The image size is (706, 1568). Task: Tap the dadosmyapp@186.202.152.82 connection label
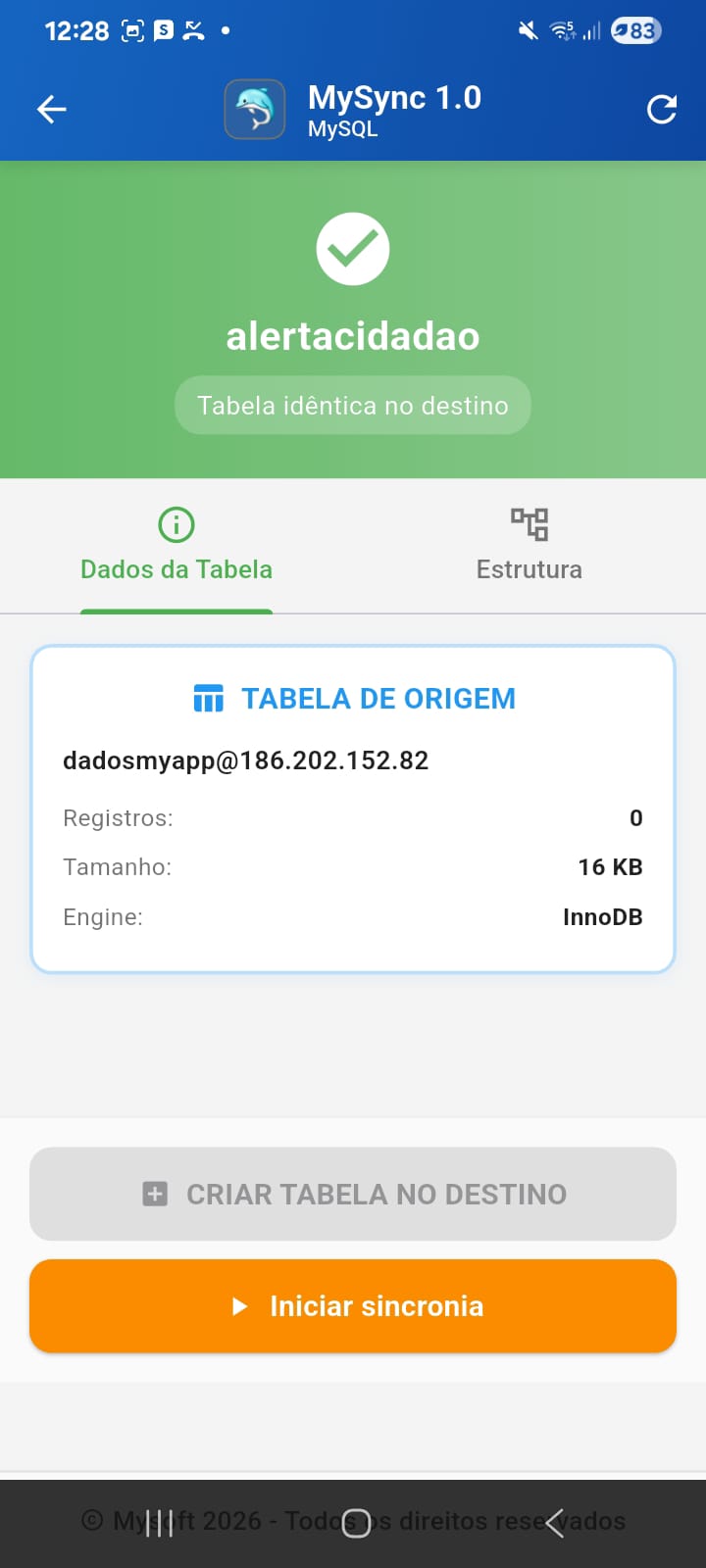[245, 760]
